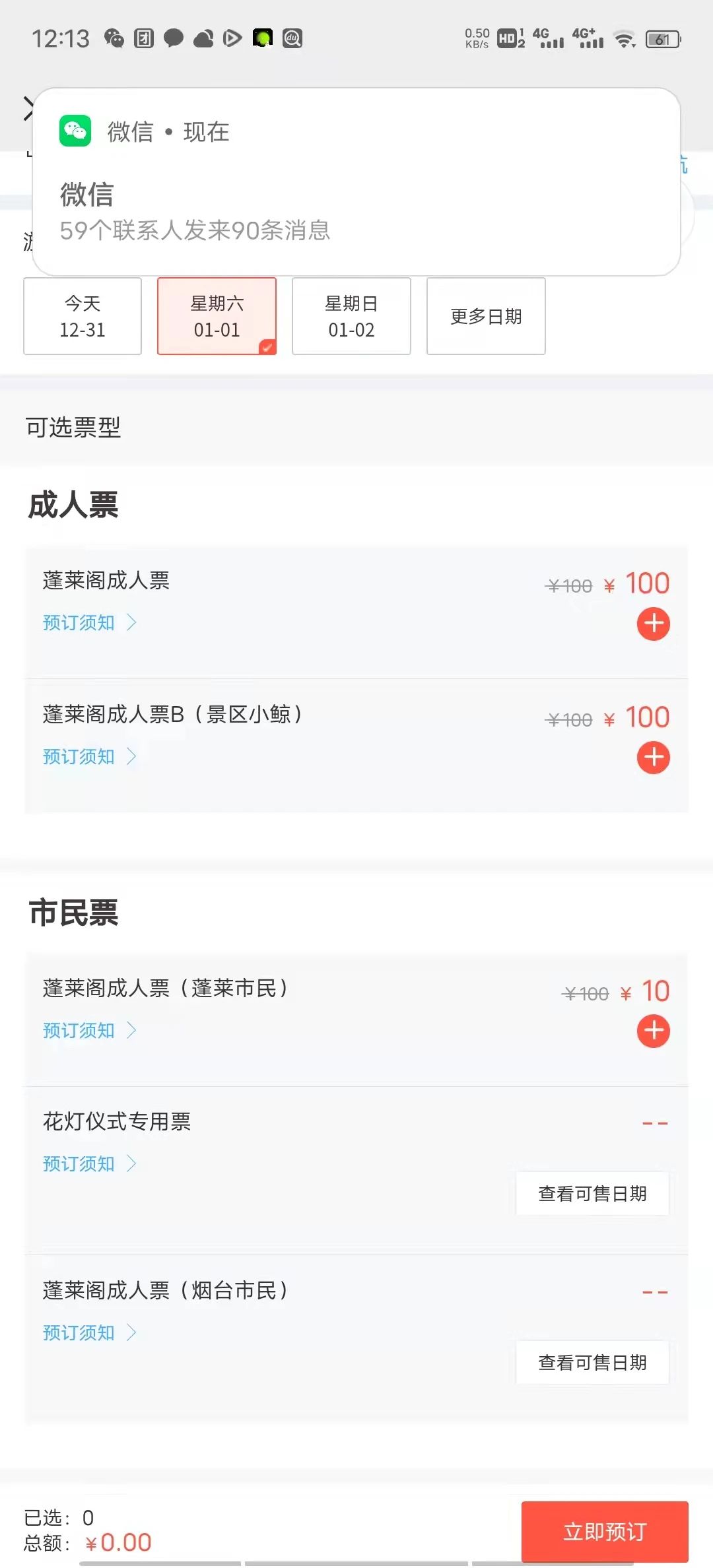Tap 立即预订 to book now
This screenshot has width=713, height=1568.
click(x=604, y=1532)
